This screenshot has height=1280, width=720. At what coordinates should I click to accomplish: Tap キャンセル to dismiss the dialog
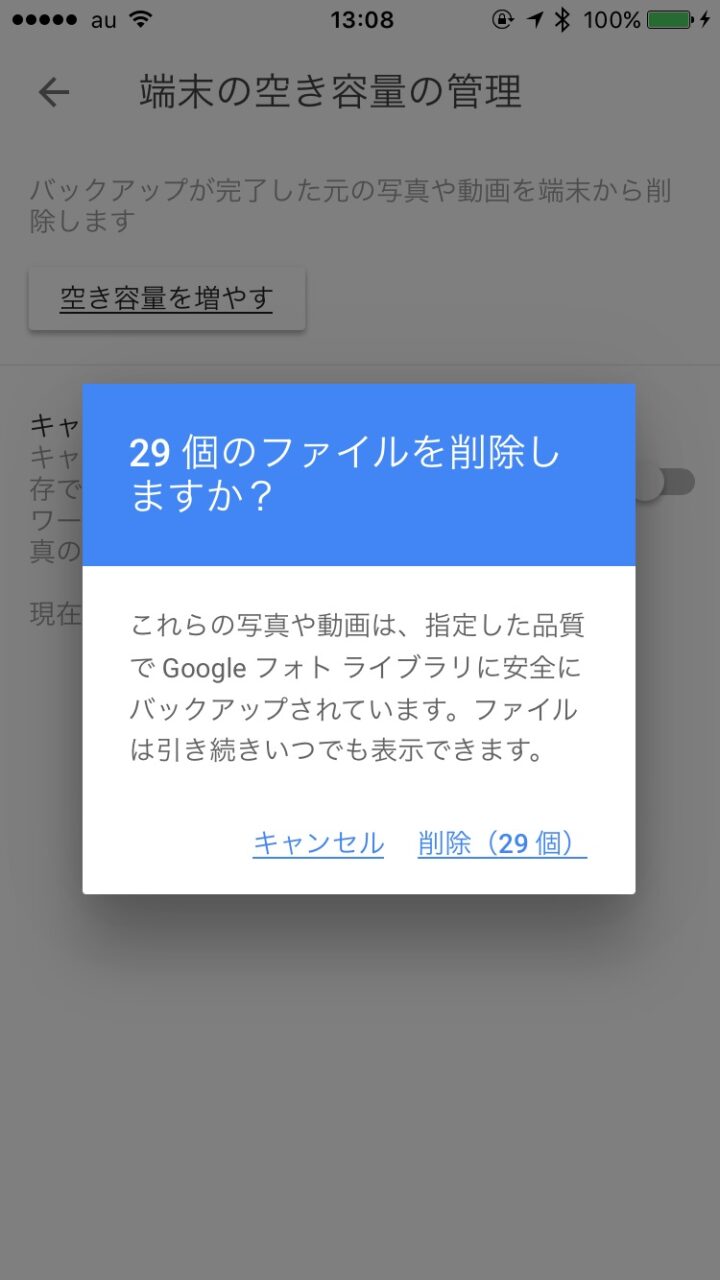click(318, 843)
